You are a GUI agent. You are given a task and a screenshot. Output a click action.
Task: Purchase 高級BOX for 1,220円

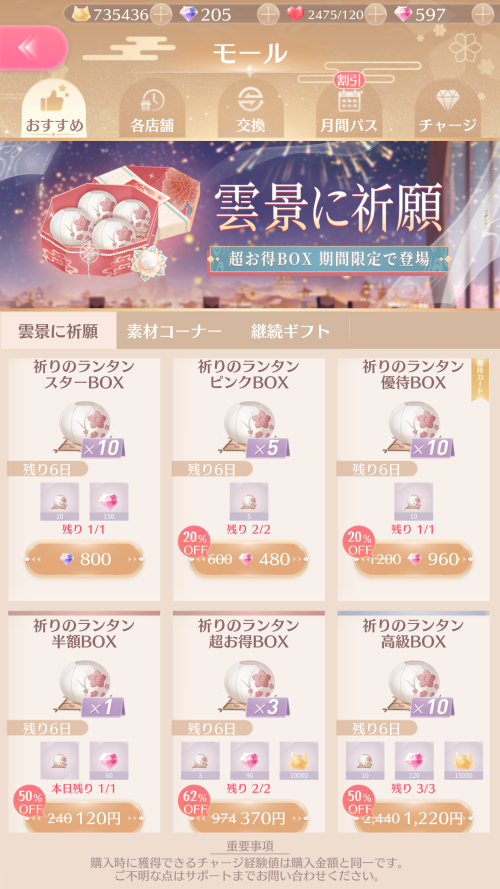[413, 818]
